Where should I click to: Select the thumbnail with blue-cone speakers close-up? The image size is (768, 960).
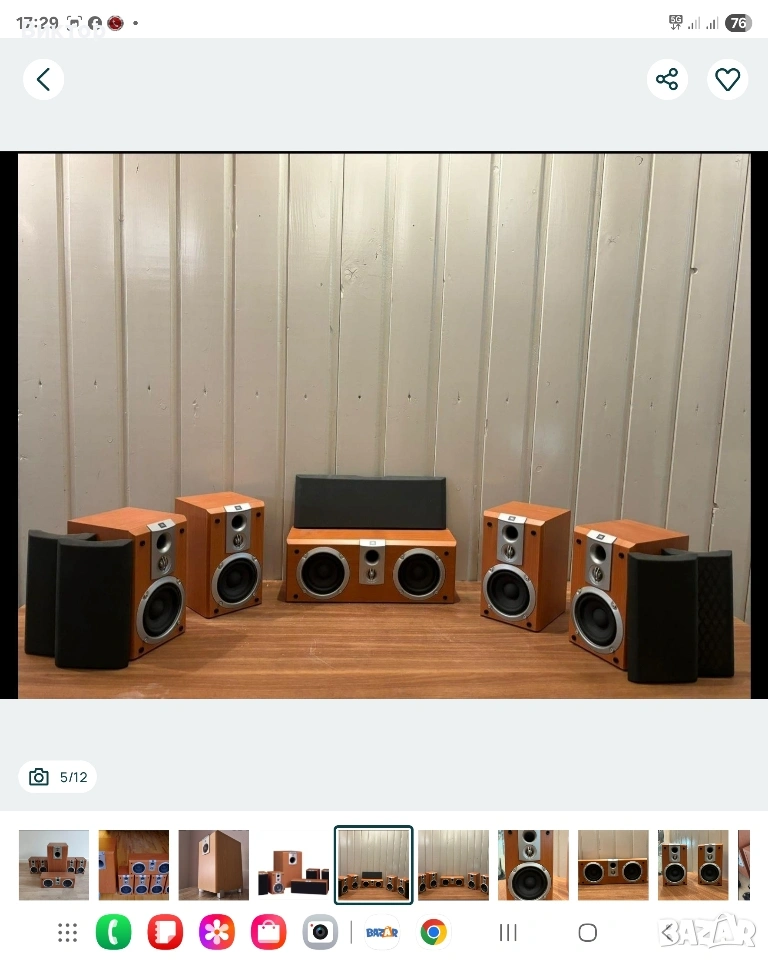134,865
